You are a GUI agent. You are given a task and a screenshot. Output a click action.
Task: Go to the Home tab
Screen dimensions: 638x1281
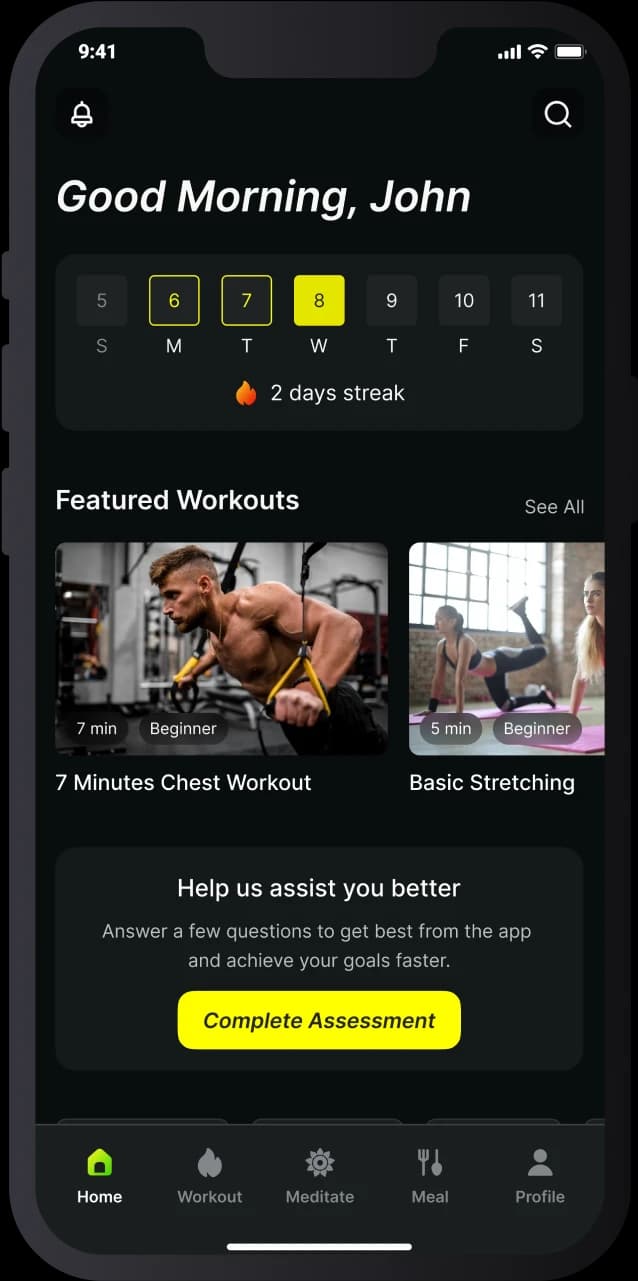pos(99,1177)
